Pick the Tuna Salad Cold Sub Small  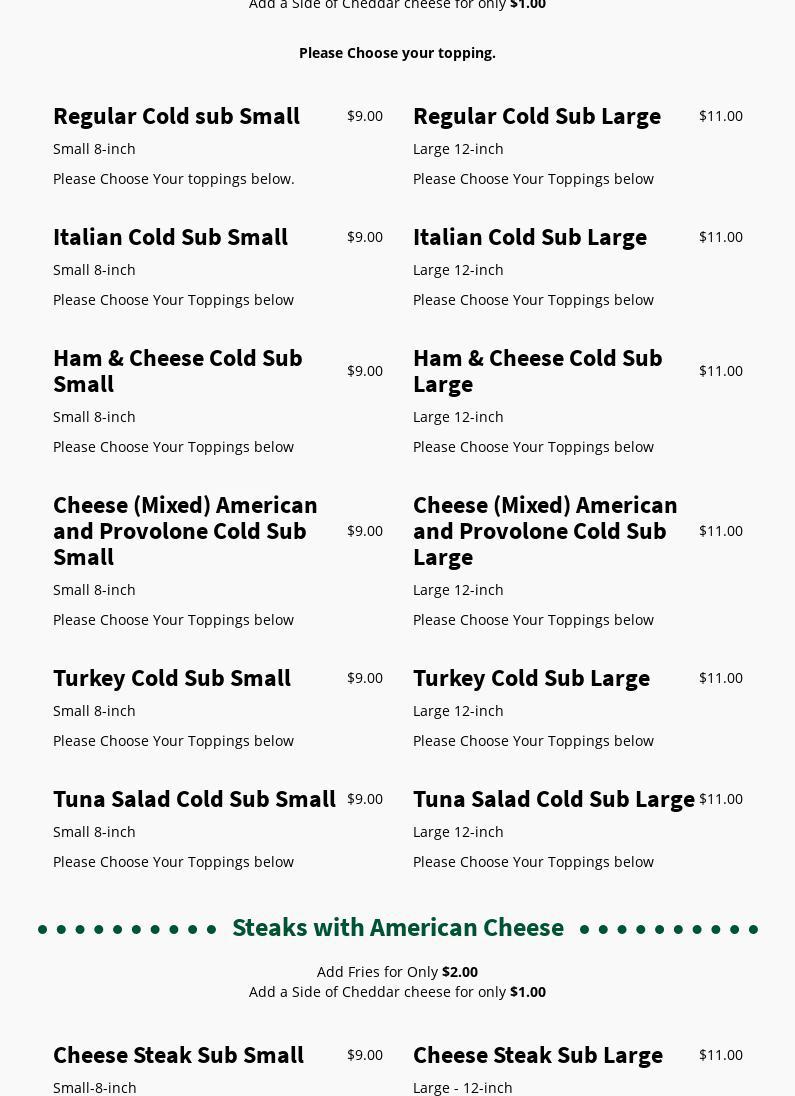point(194,799)
